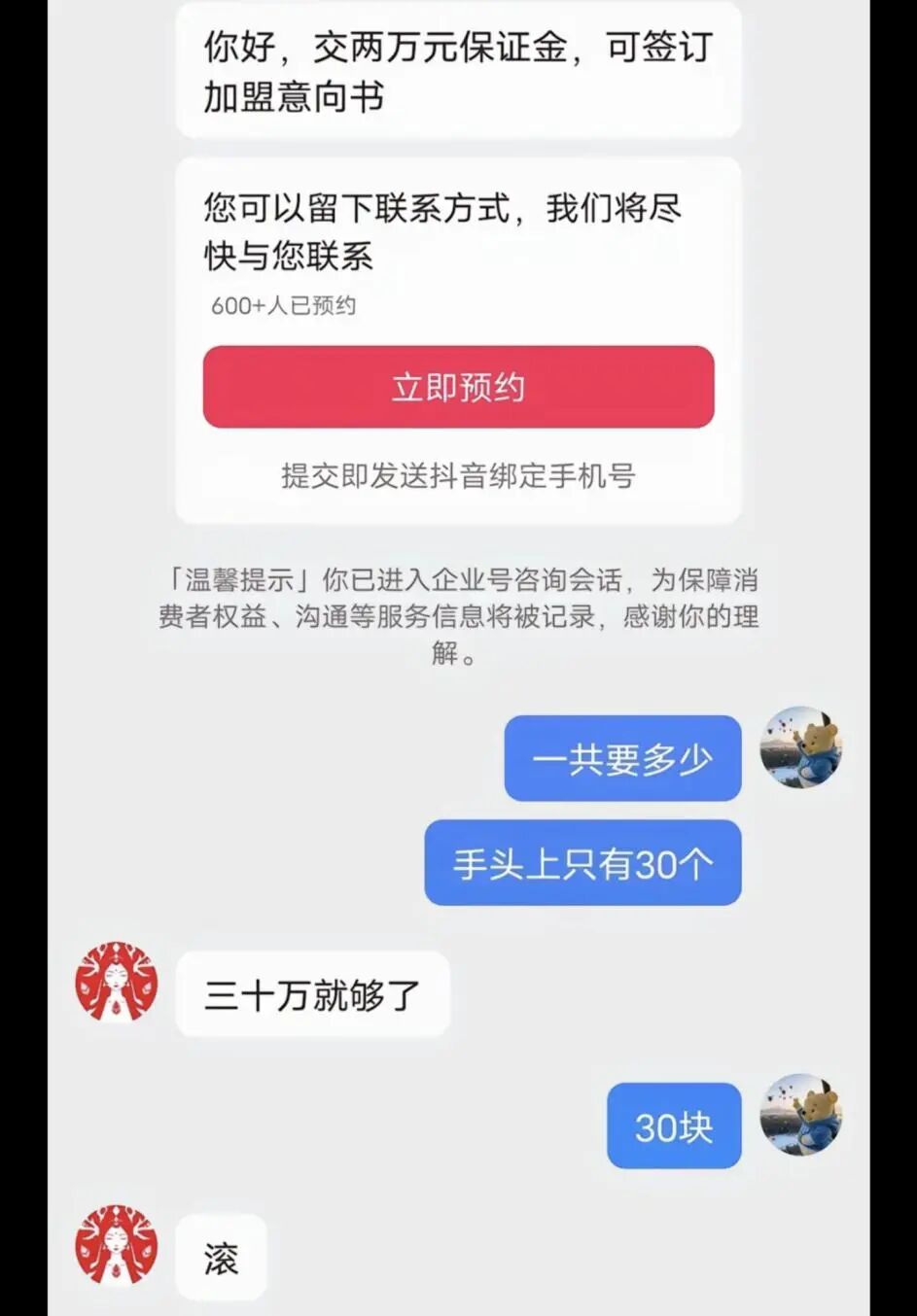Tap the red 立即预约 button
Viewport: 917px width, 1316px height.
[458, 387]
